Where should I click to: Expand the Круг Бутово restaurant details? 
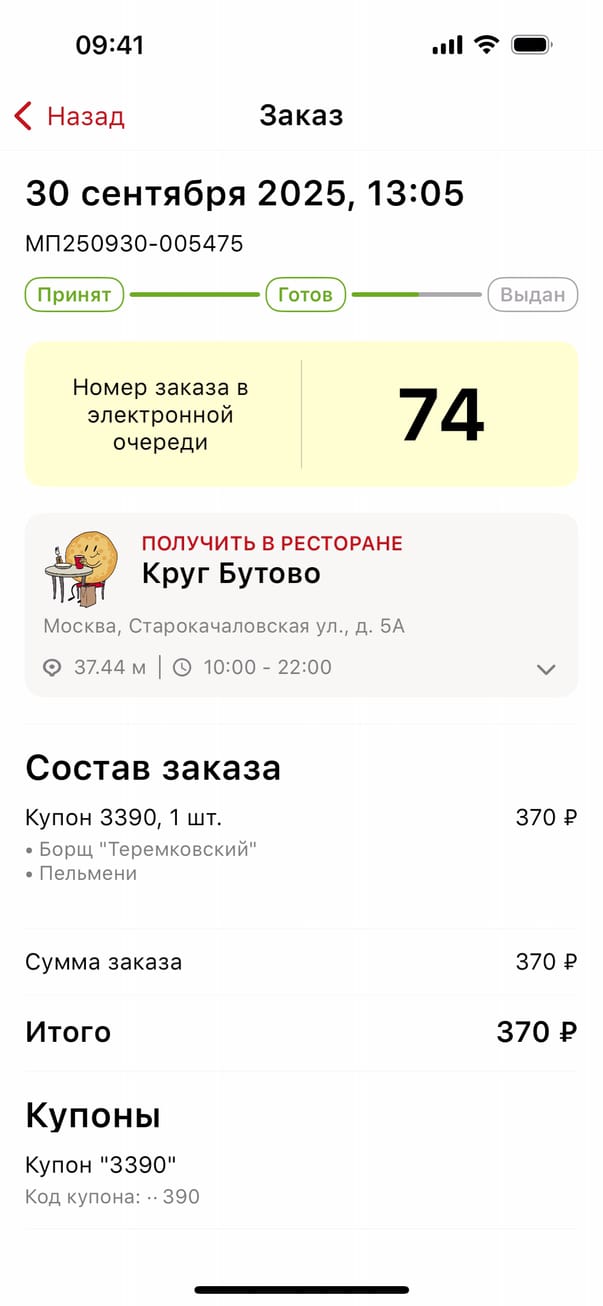546,669
